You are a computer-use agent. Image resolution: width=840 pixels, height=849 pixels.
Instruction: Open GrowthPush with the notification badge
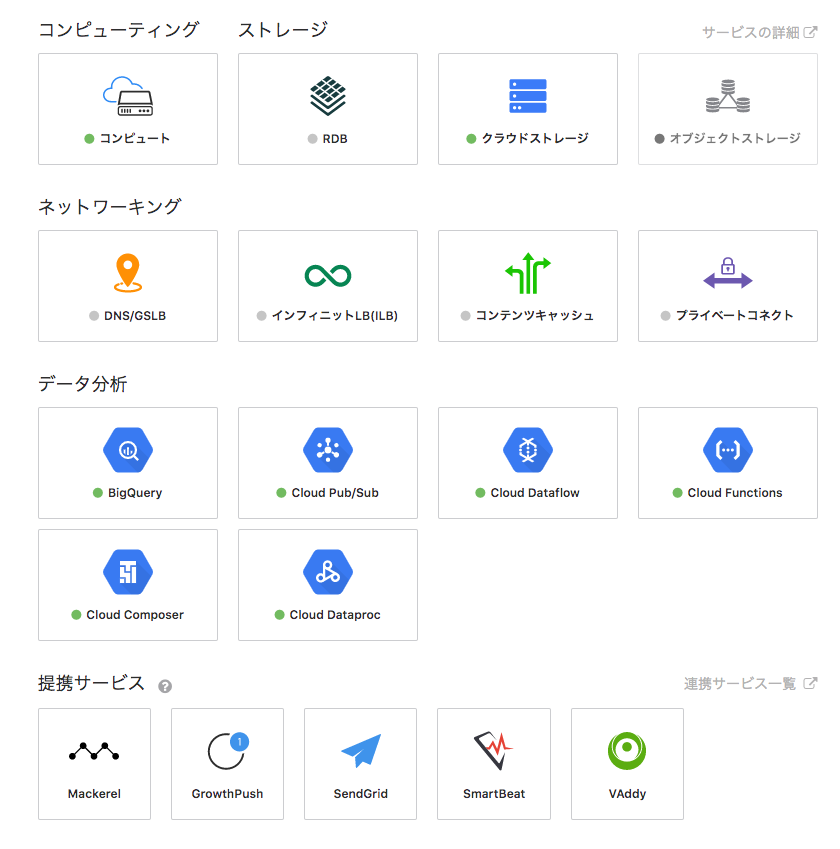point(227,764)
